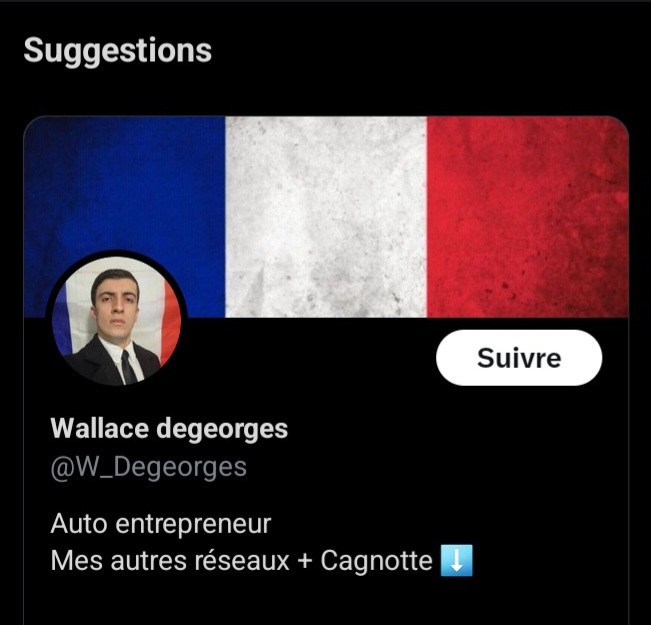Open the round profile picture on the card
The image size is (651, 625).
[x=117, y=319]
